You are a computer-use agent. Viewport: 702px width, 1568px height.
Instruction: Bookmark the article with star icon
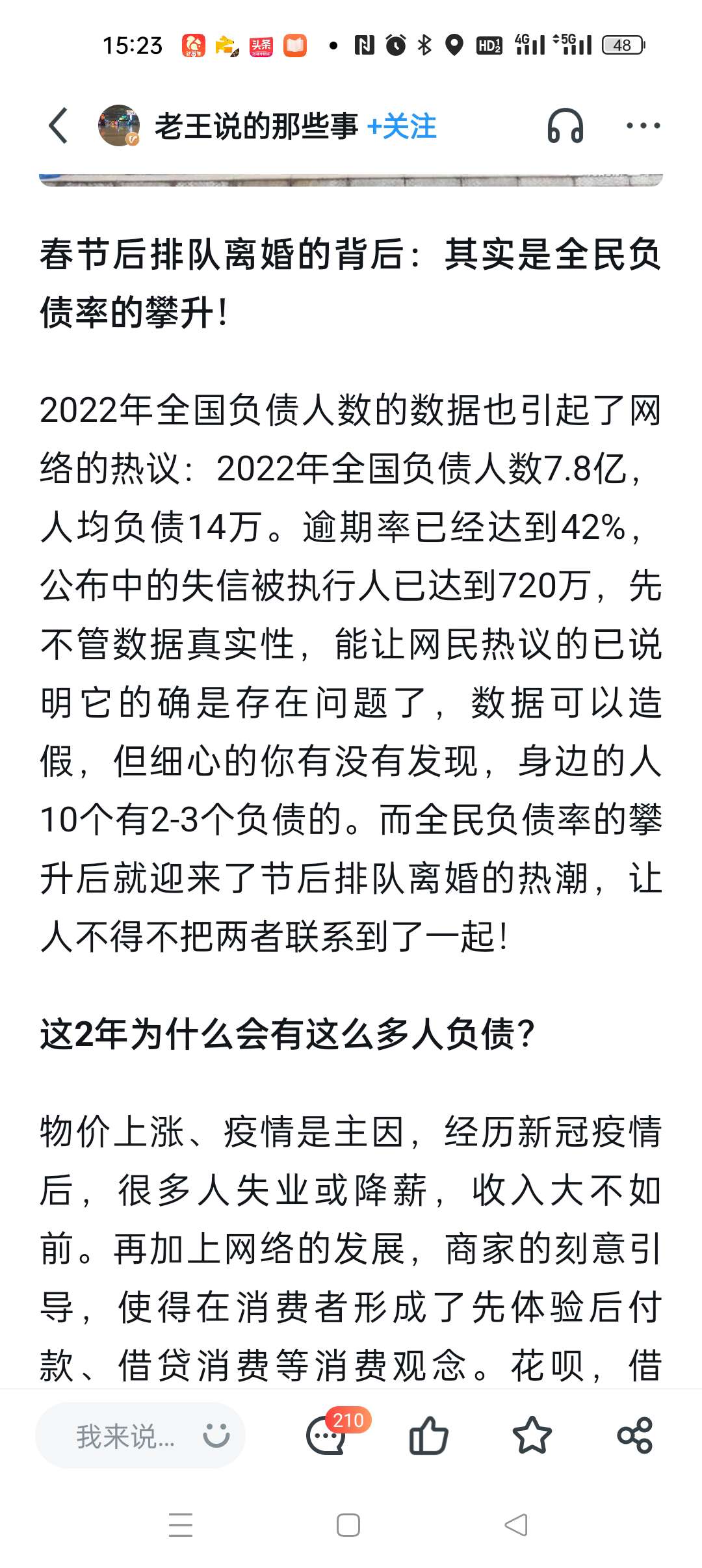tap(532, 1435)
